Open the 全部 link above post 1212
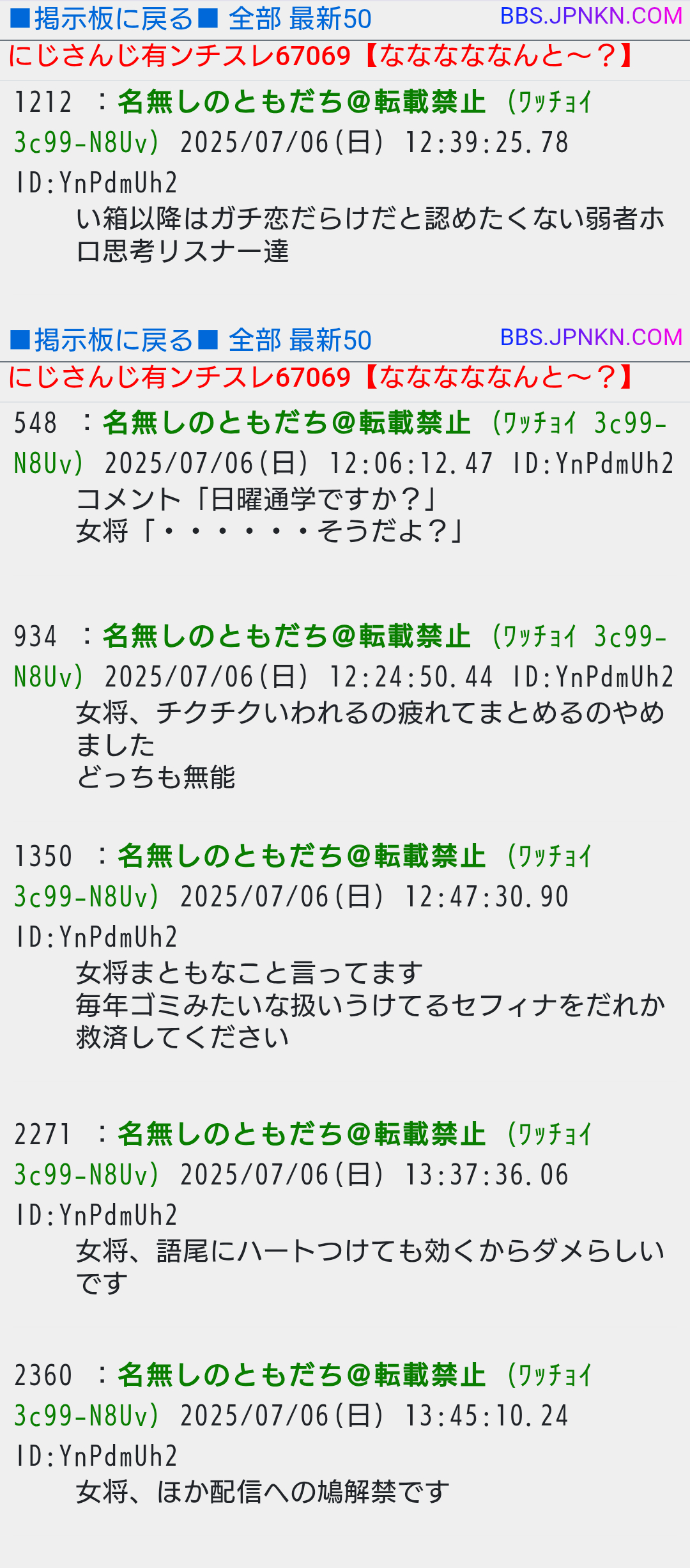 255,19
